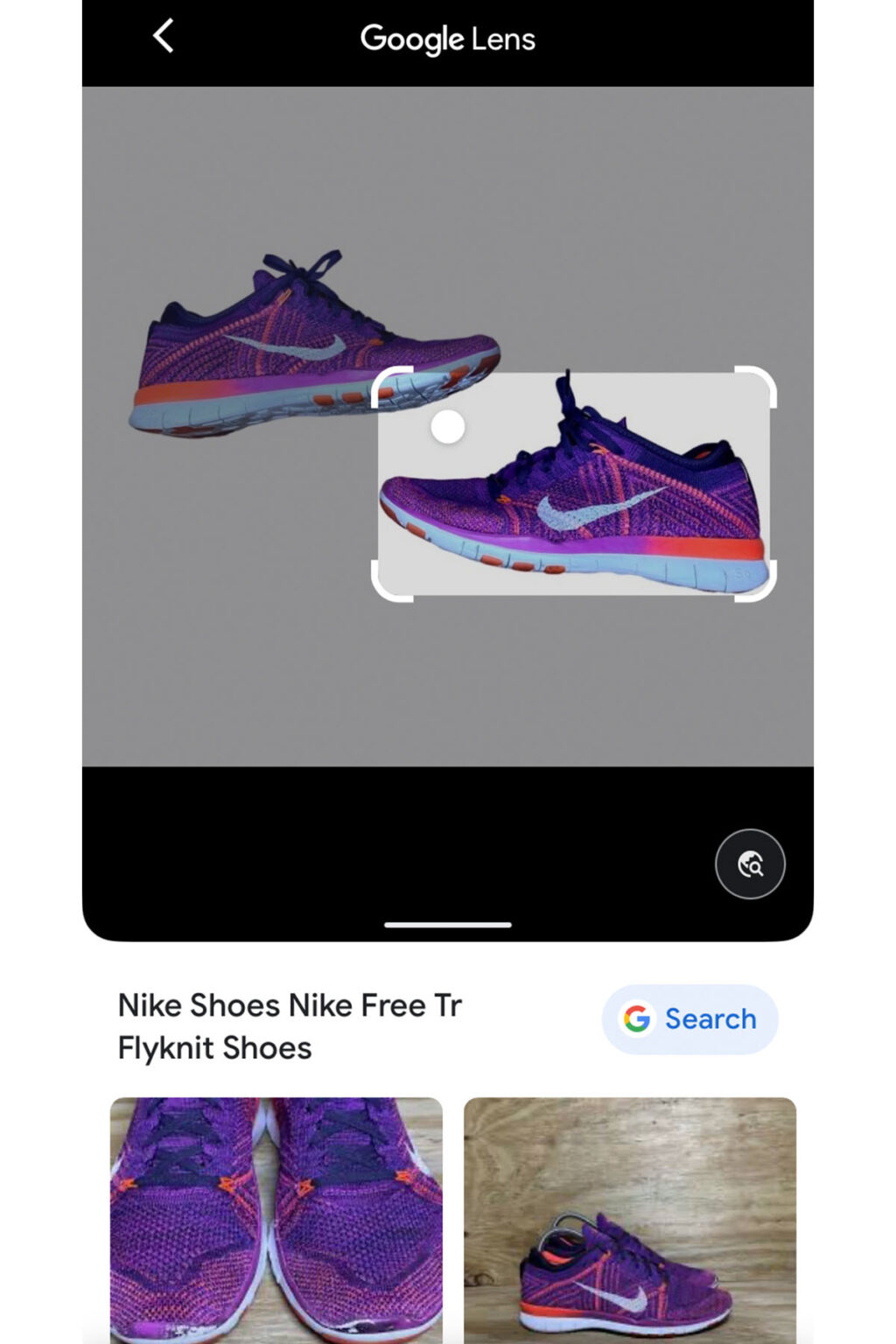Switch focus to the selected crop region
This screenshot has height=1344, width=896.
[577, 481]
